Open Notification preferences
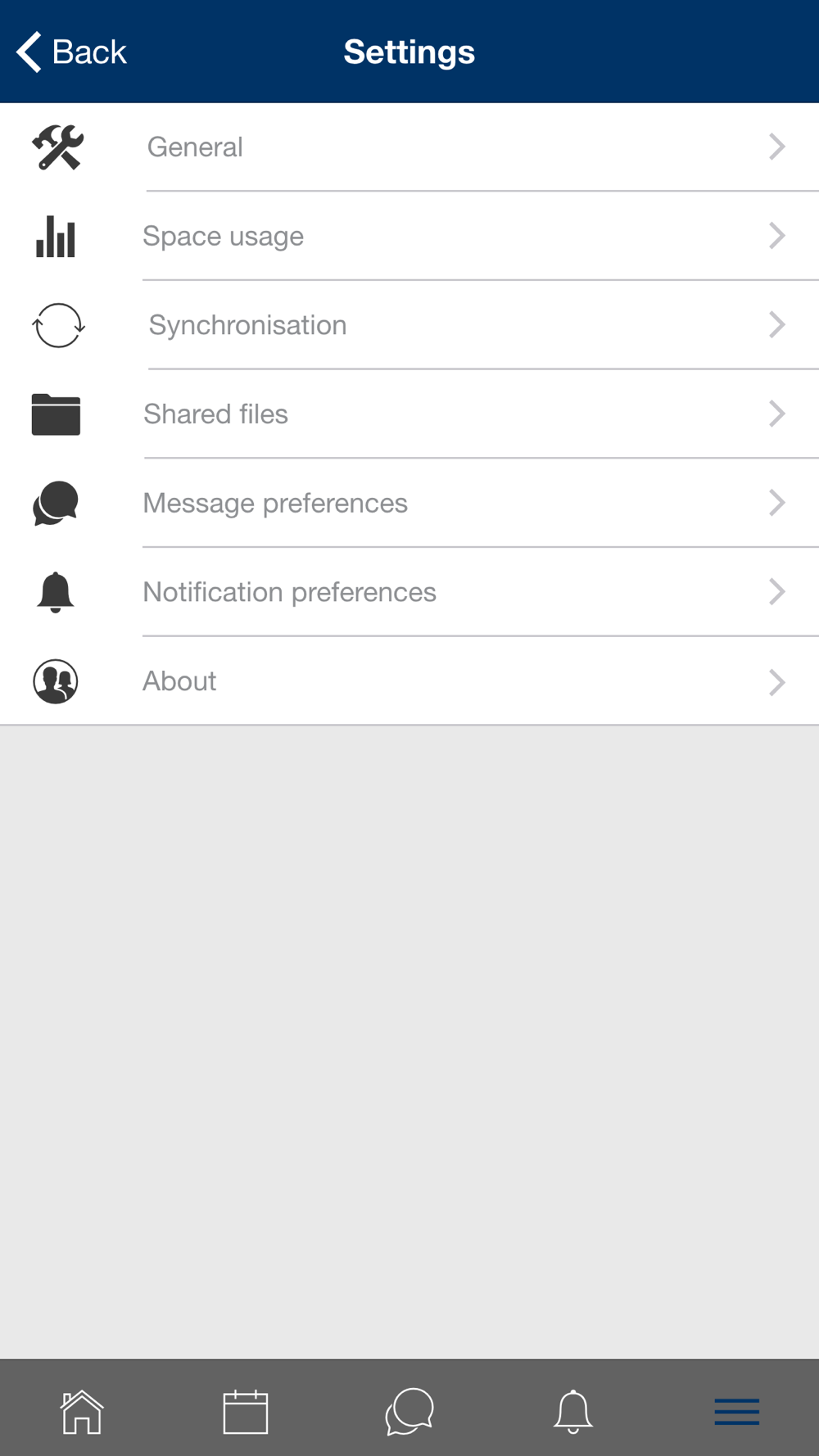This screenshot has width=819, height=1456. (409, 592)
